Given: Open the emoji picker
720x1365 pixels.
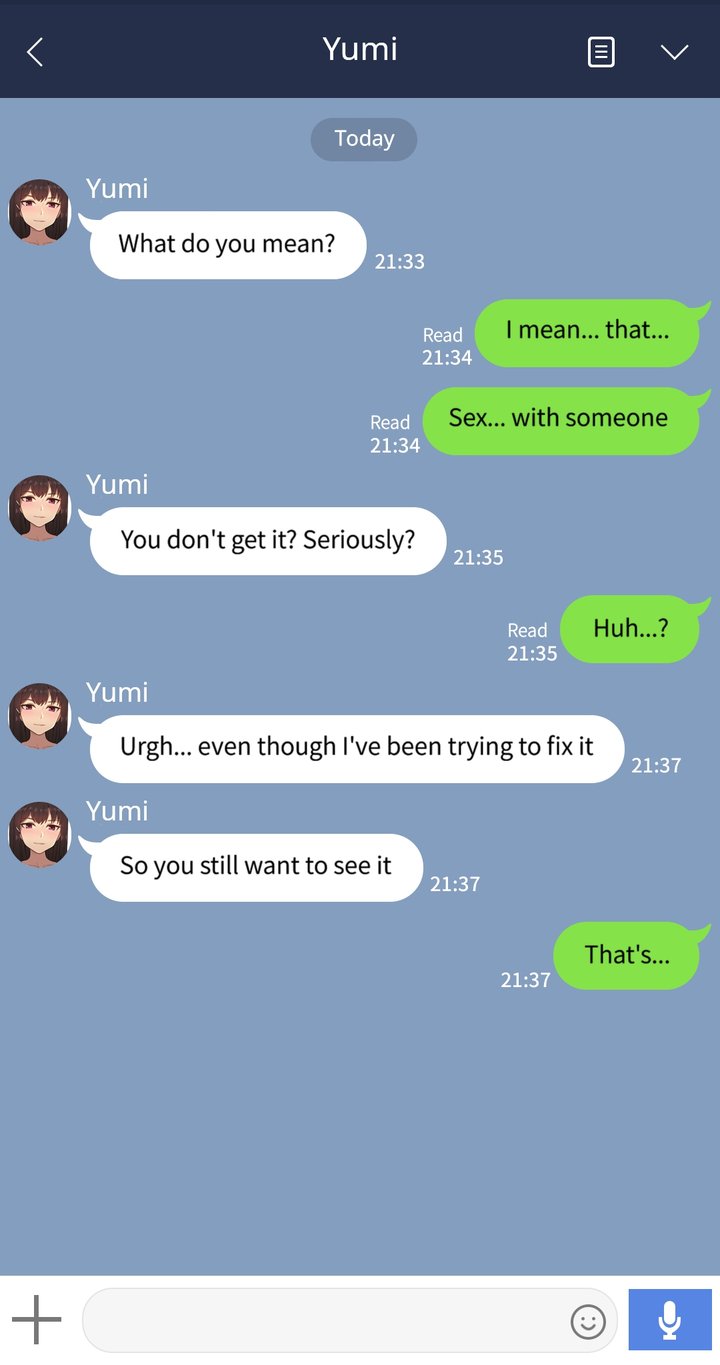Looking at the screenshot, I should (588, 1321).
